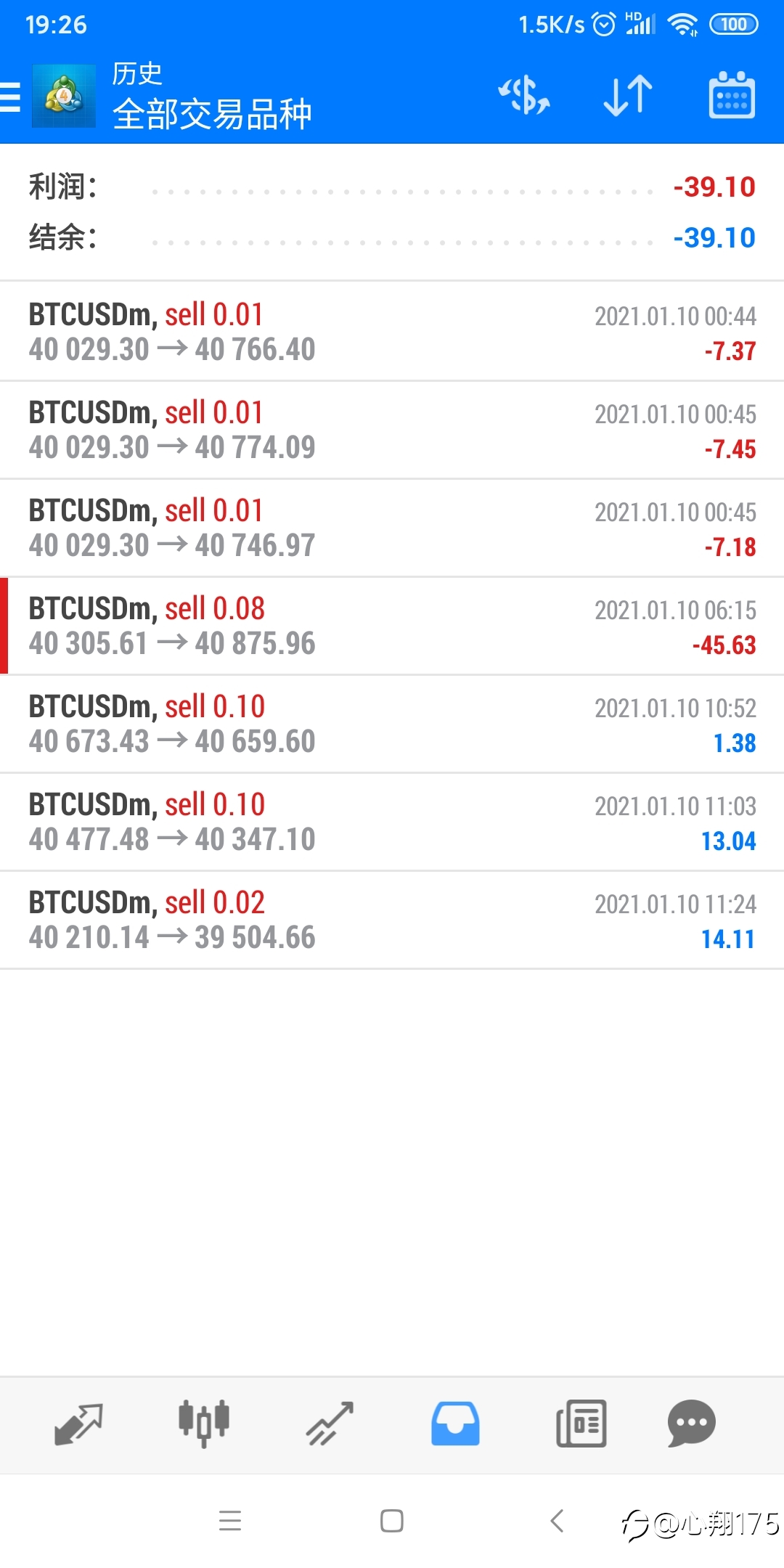
Task: Select the history inbox tab
Action: [x=455, y=1424]
